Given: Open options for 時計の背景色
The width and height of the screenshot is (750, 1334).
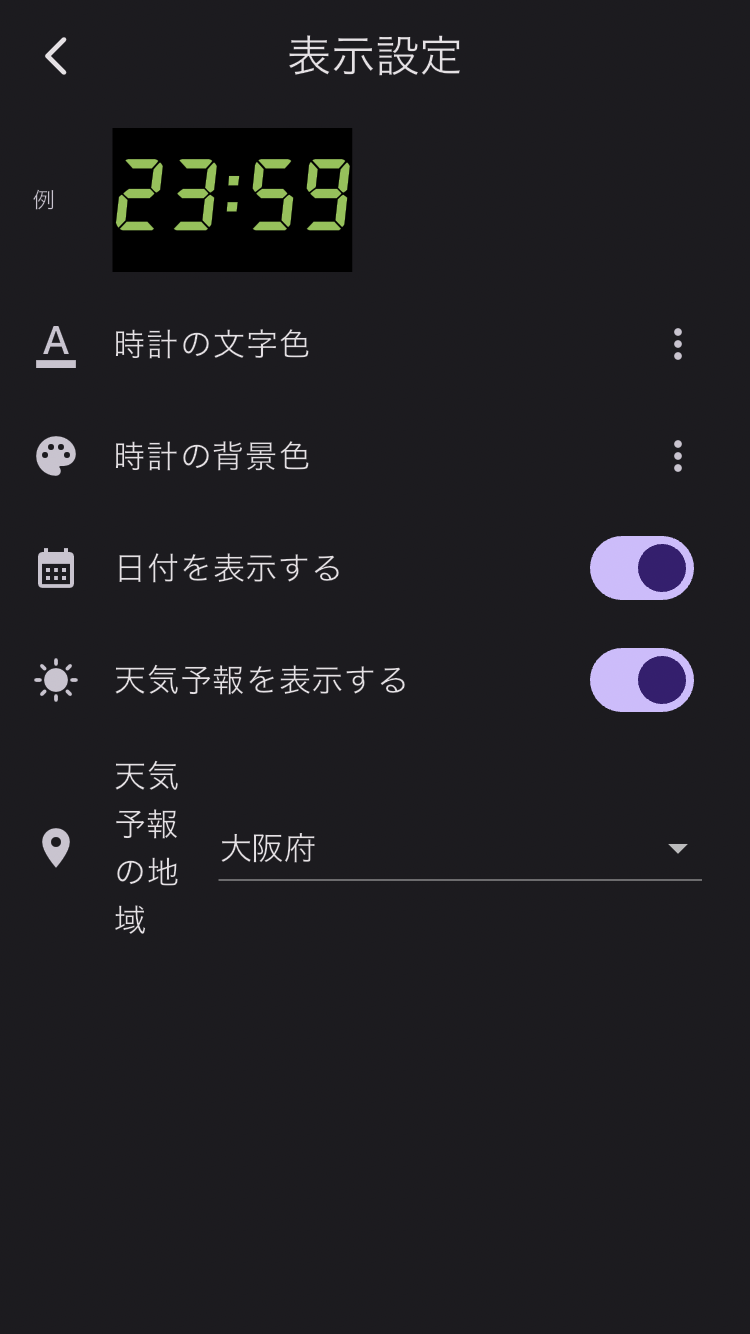Looking at the screenshot, I should pos(677,456).
